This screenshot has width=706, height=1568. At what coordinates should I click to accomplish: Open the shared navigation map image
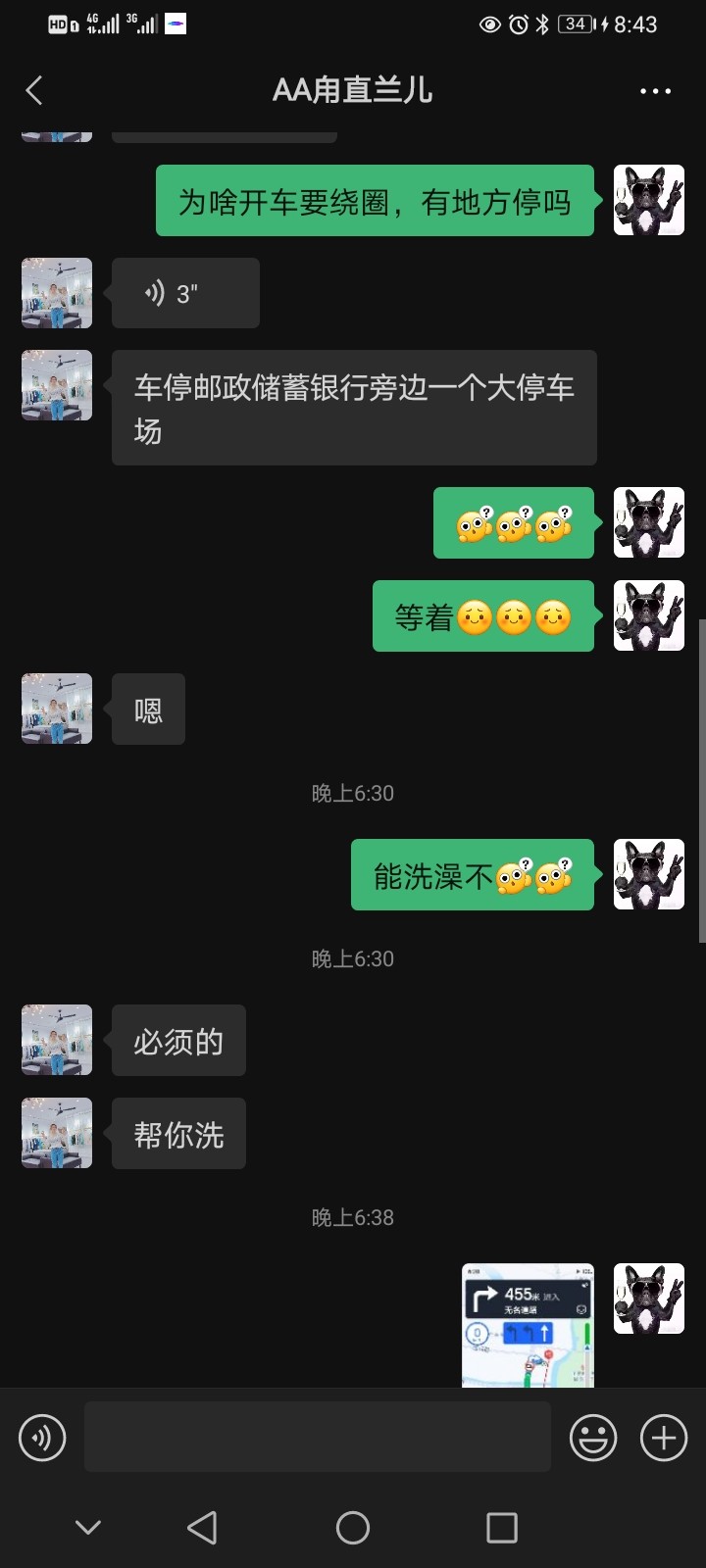tap(528, 1325)
